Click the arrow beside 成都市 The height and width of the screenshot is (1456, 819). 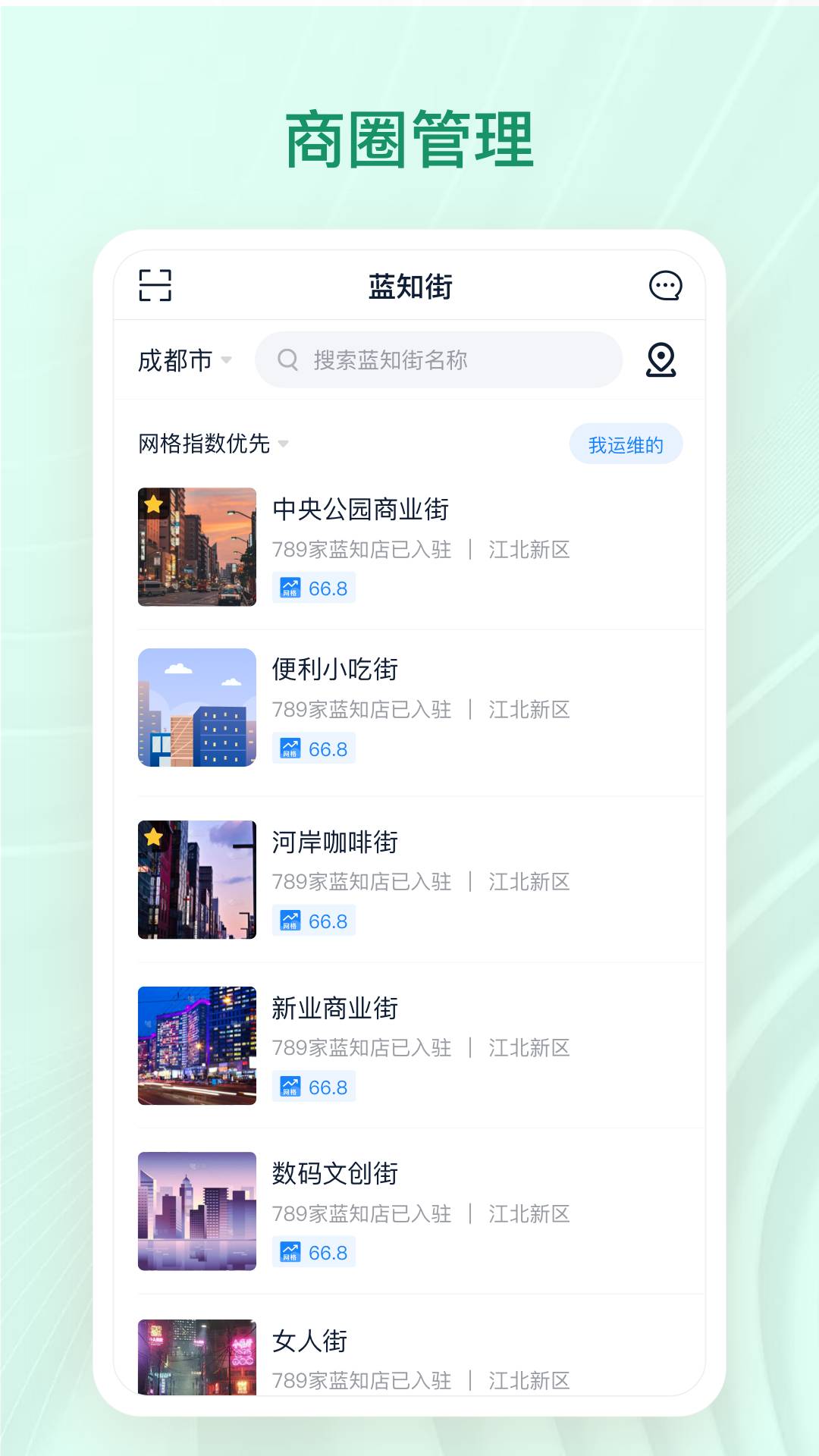(x=228, y=362)
